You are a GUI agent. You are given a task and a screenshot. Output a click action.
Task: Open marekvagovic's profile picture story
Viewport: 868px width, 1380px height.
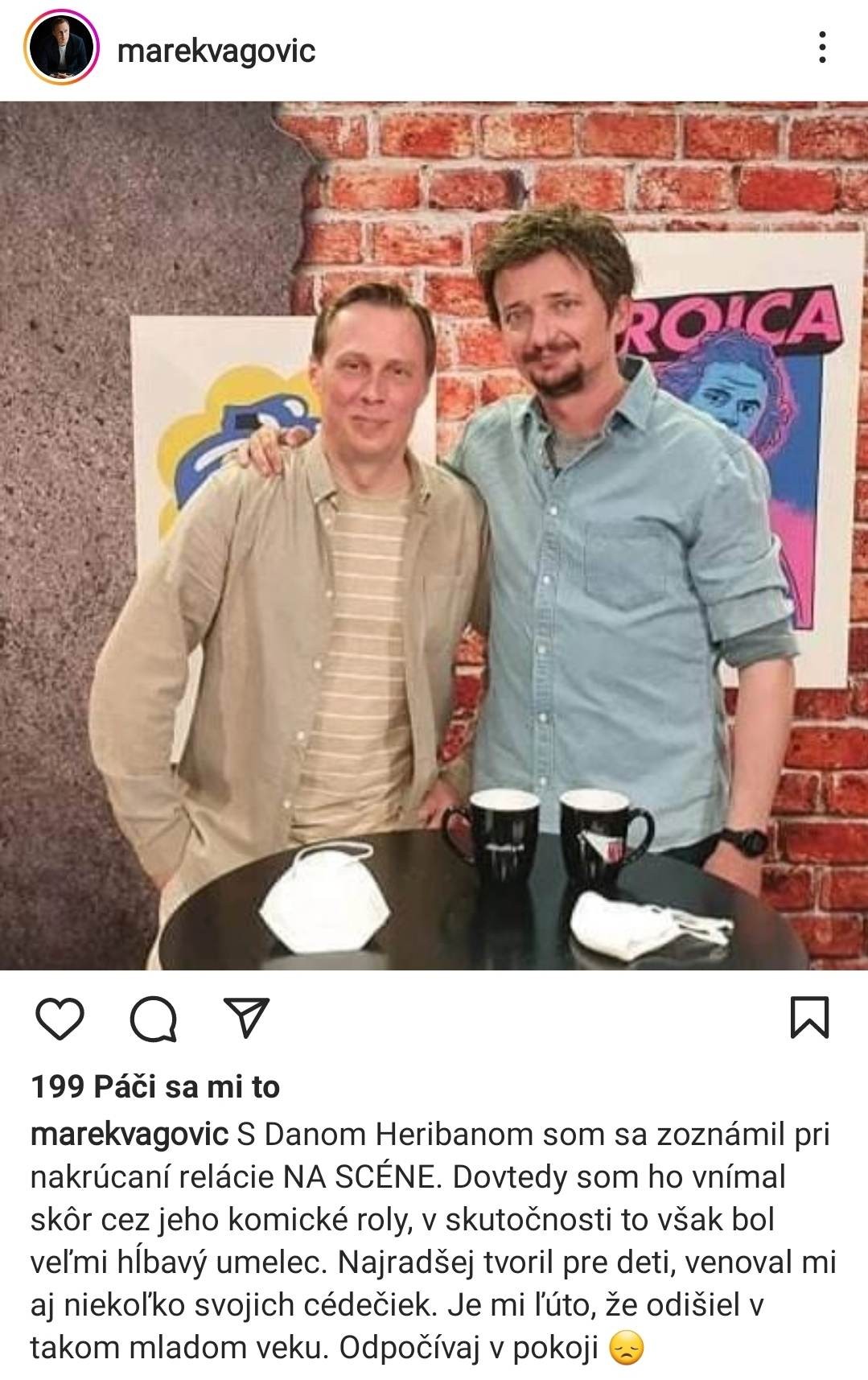point(61,49)
